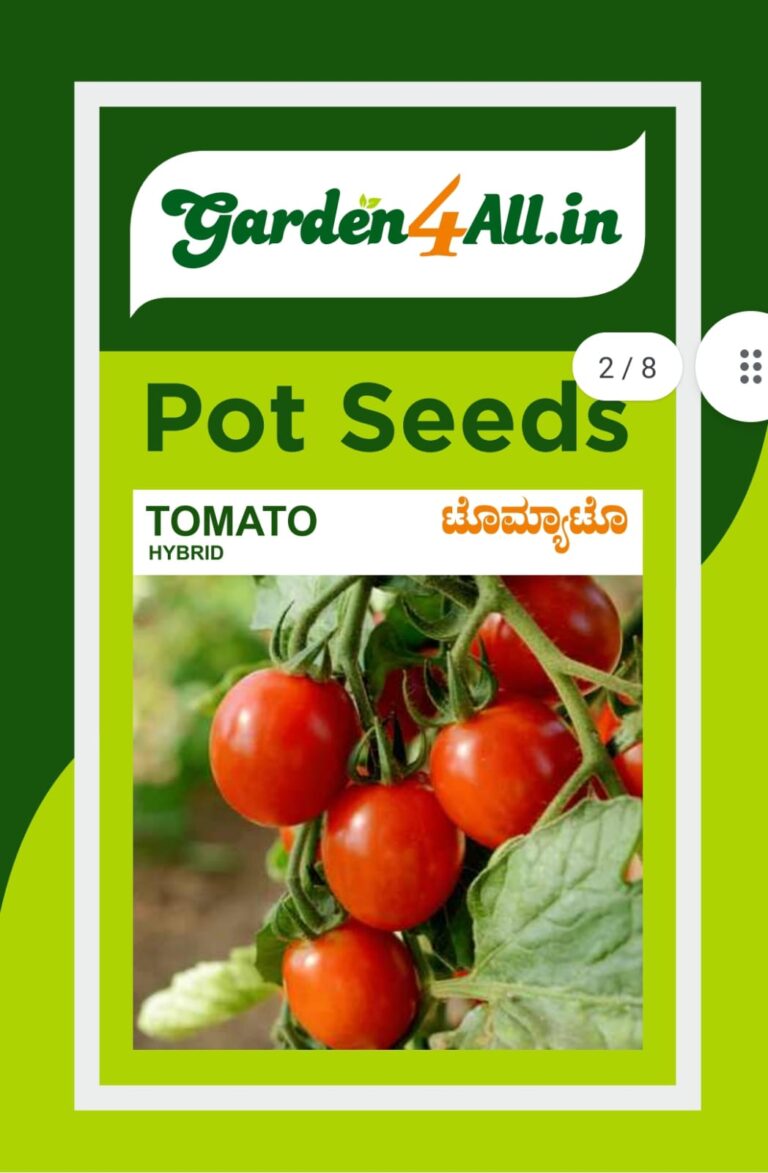Tap the white speech-bubble logo banner
The height and width of the screenshot is (1173, 768).
[390, 225]
